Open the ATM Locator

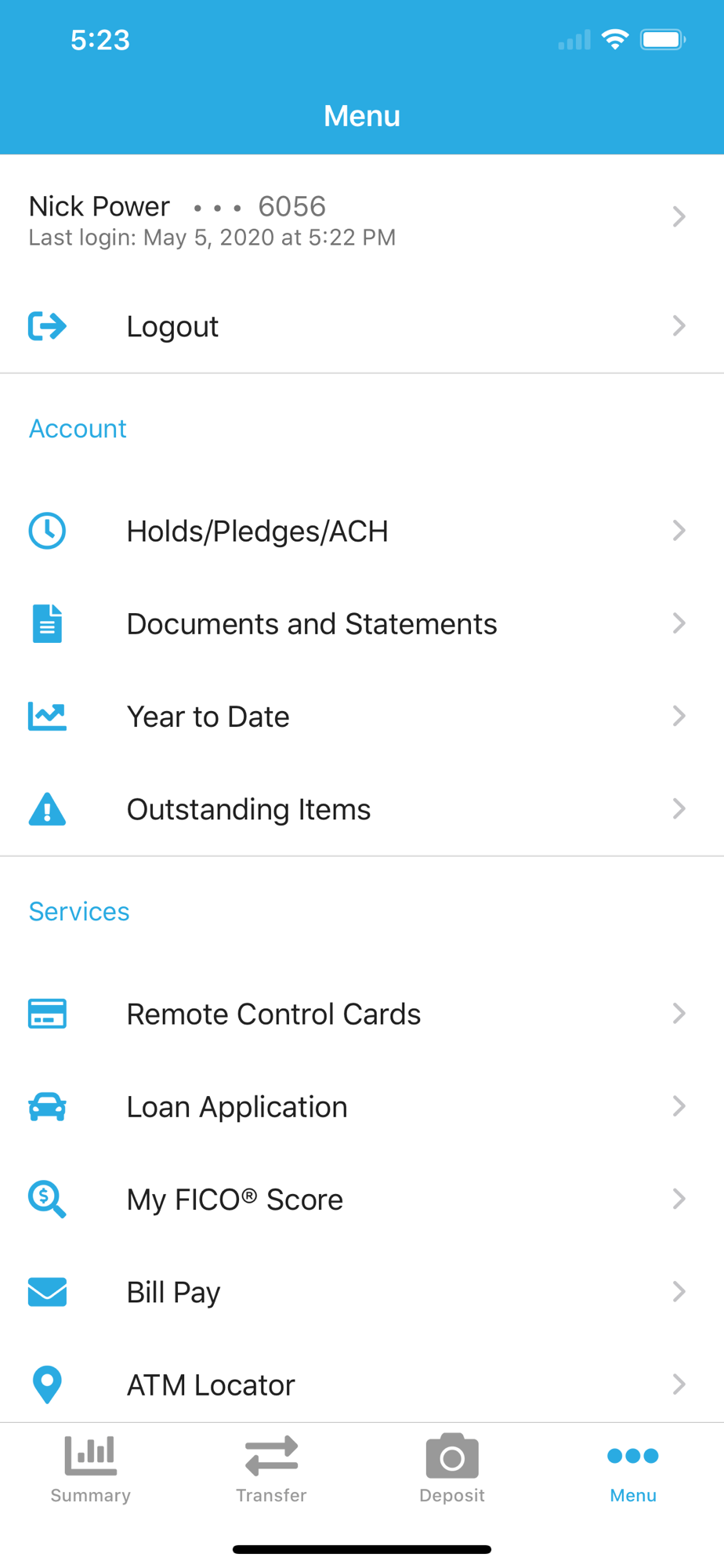click(362, 1384)
